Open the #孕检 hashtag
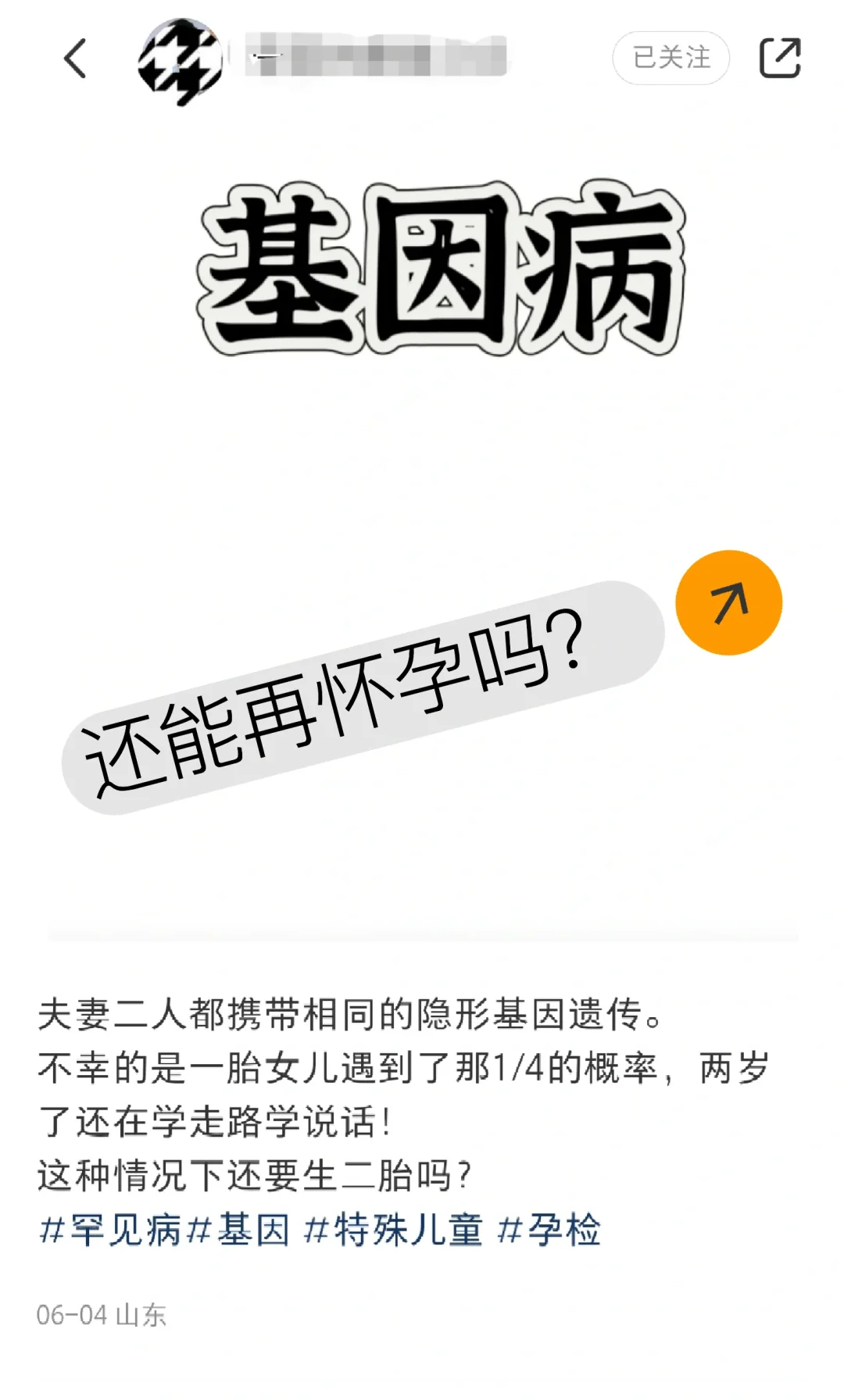The image size is (844, 1400). tap(549, 1230)
